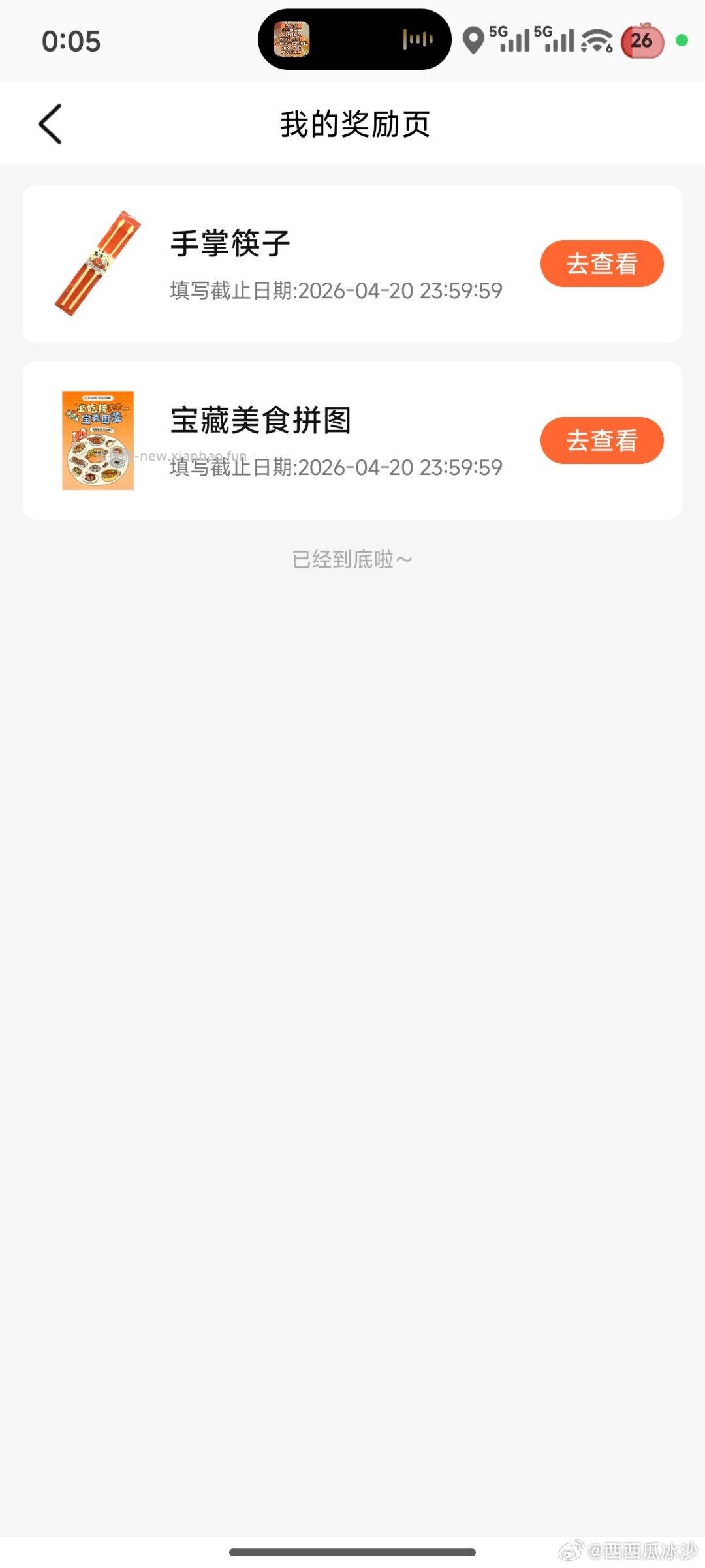Tap the back arrow to leave rewards page

[50, 124]
